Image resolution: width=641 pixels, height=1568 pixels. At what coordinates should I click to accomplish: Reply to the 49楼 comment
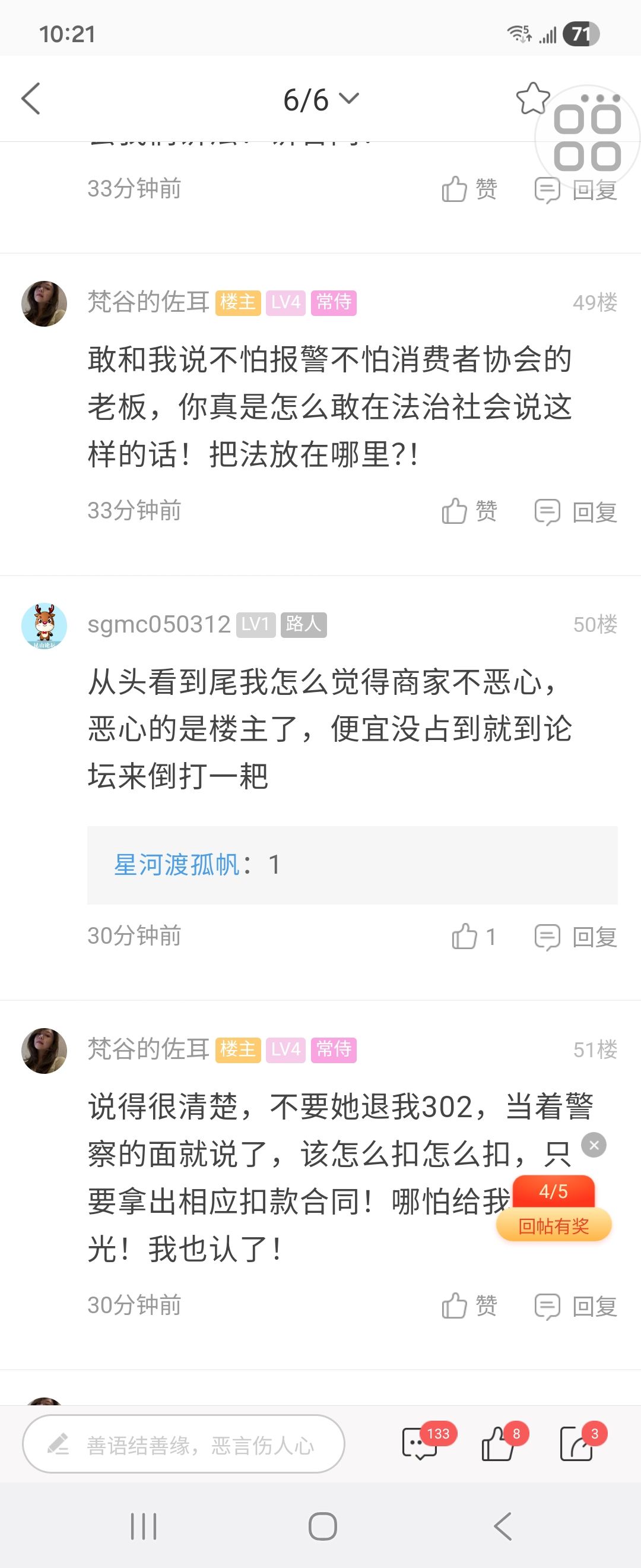coord(576,511)
